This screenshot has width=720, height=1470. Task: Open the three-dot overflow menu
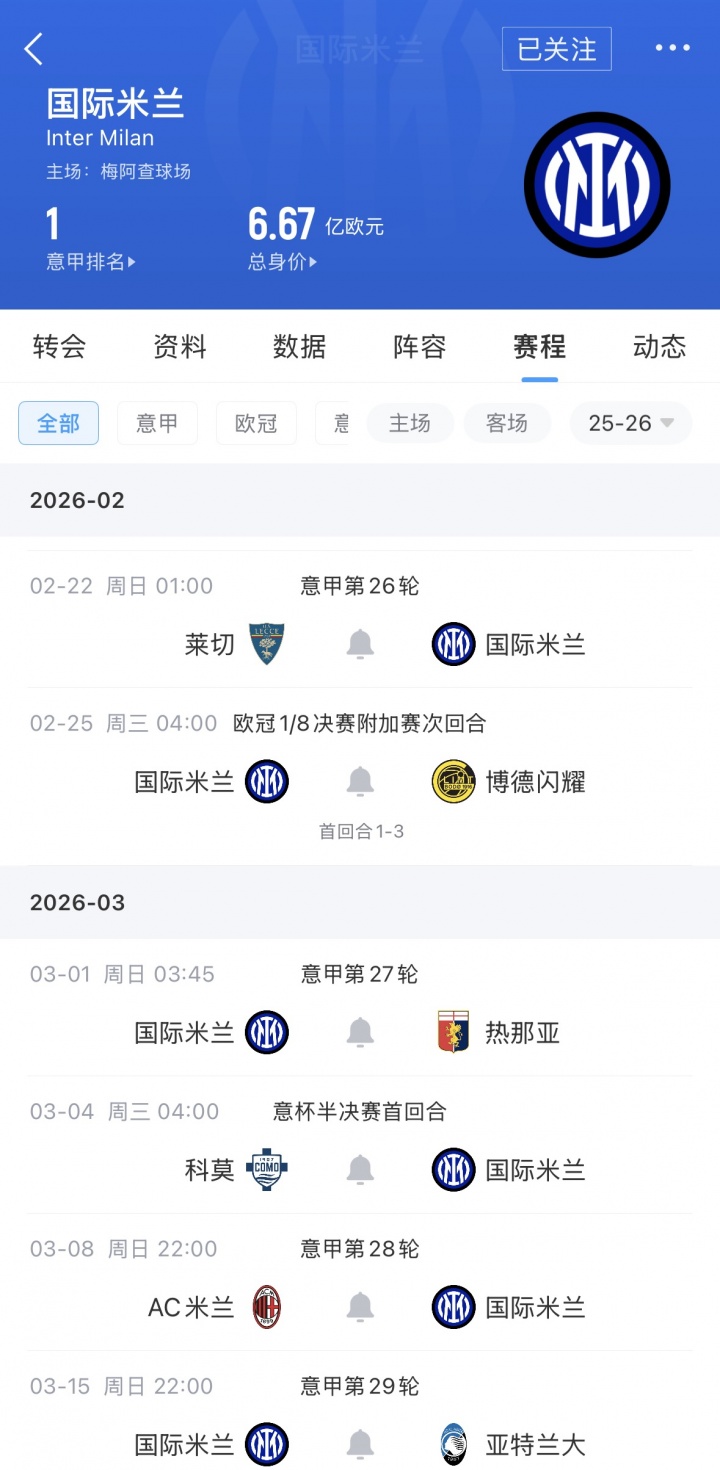672,48
